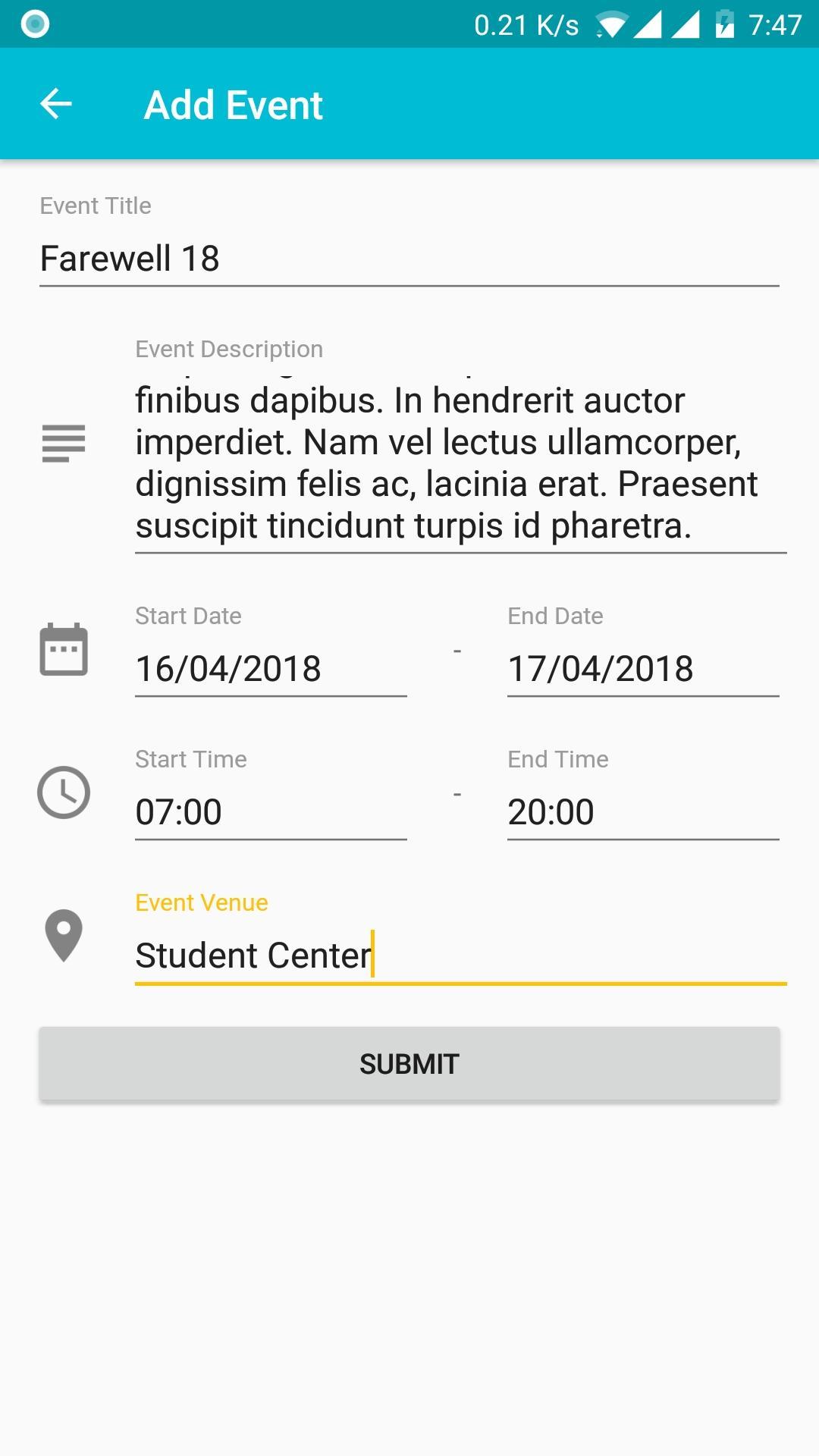Go back from Add Event

(x=56, y=104)
